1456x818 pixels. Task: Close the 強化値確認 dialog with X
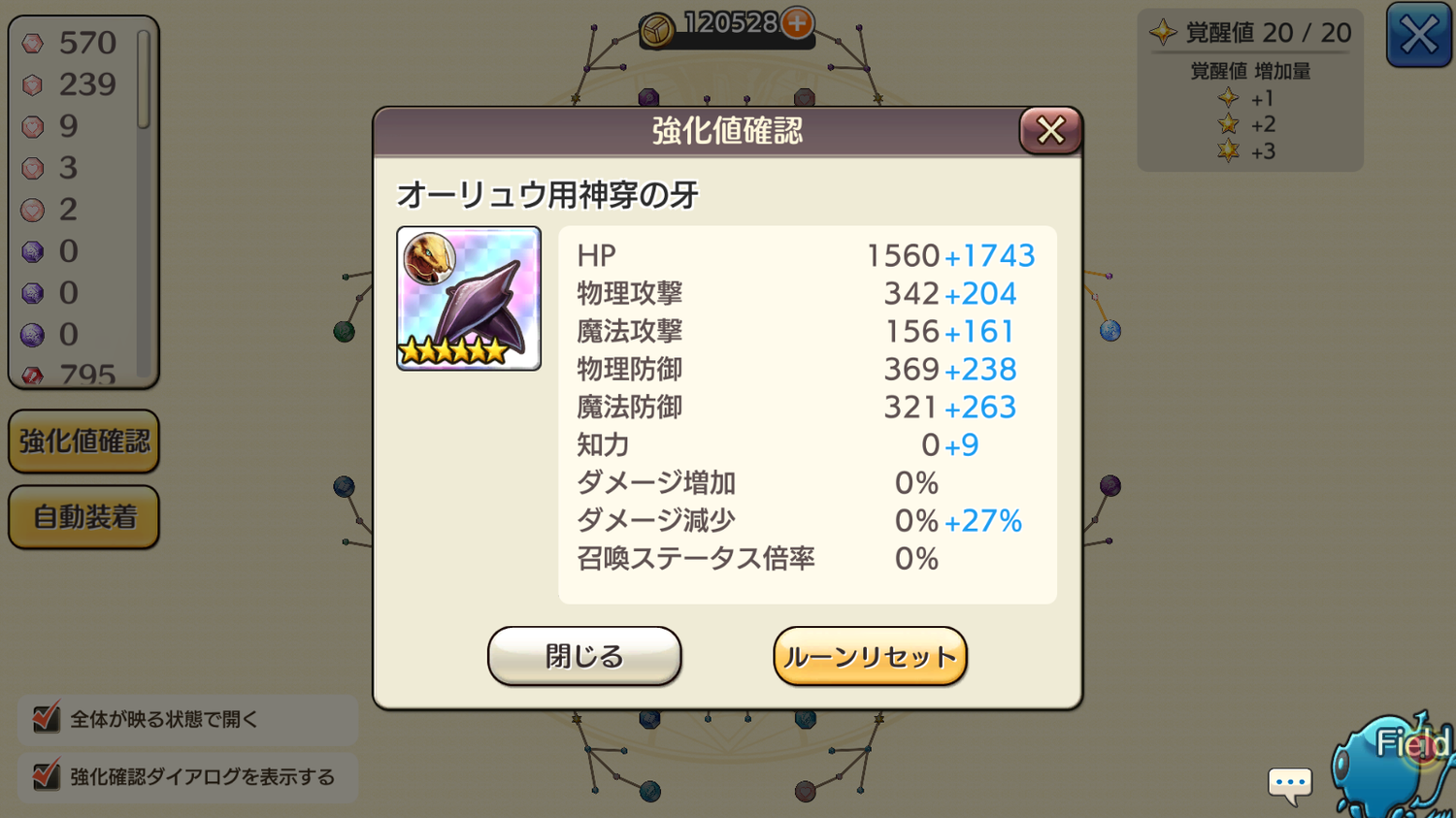(1050, 130)
